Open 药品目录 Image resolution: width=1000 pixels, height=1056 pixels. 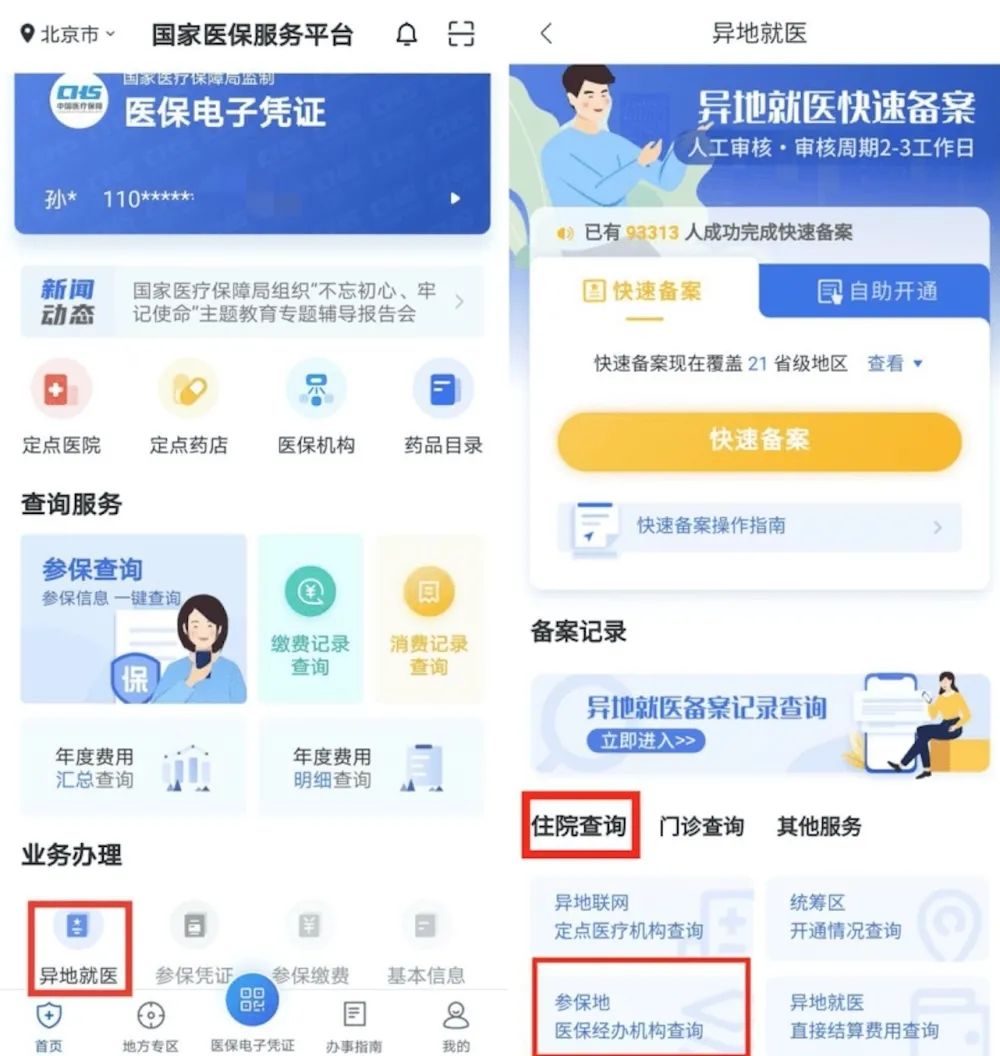tap(443, 407)
